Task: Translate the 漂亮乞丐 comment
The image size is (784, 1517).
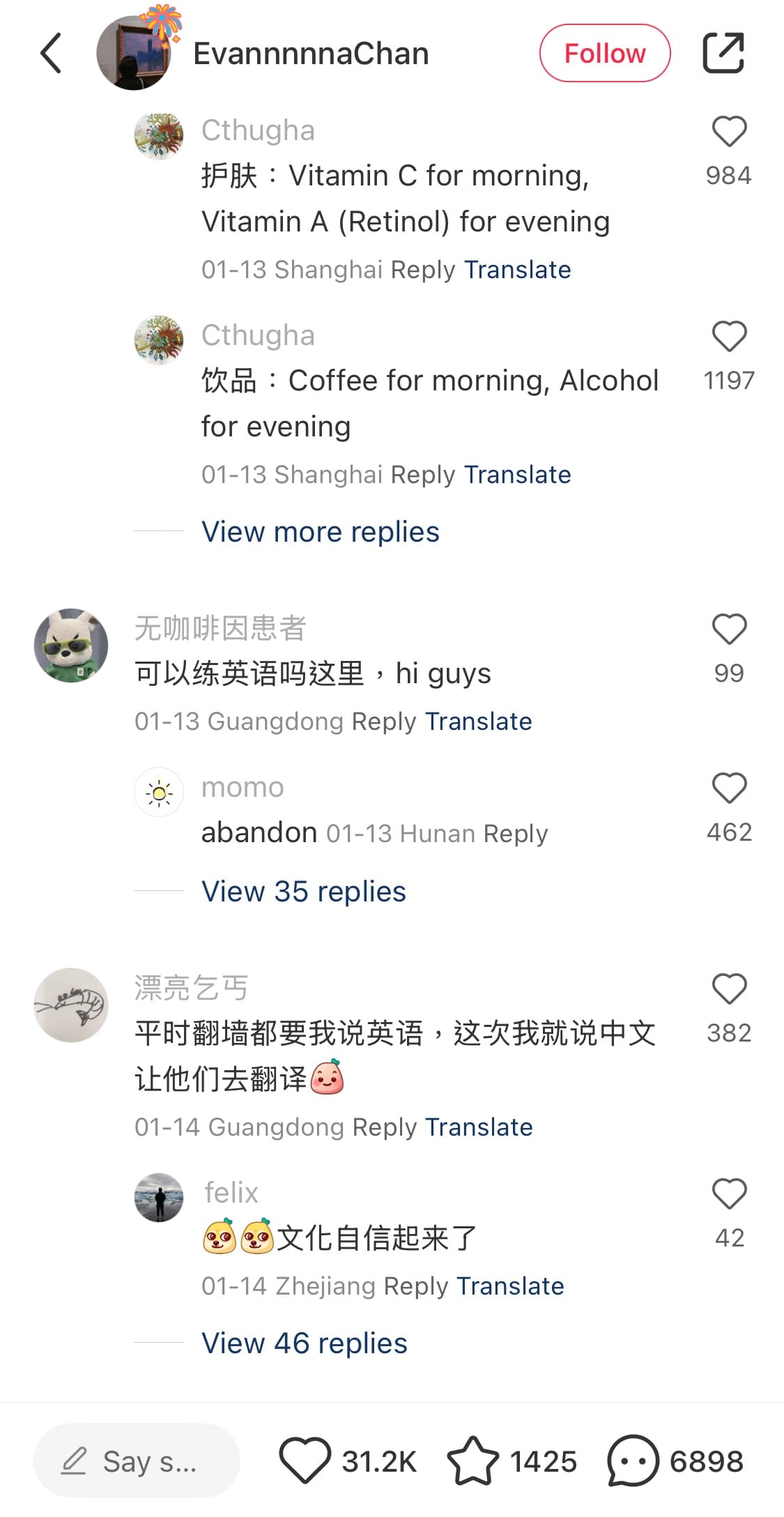Action: (479, 1127)
